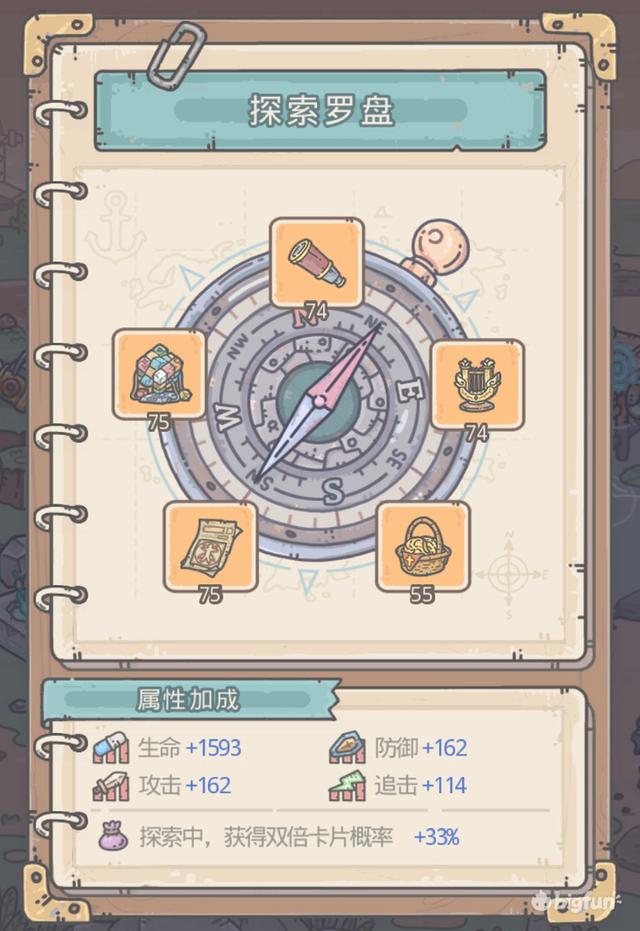Open the telescope item tile

click(317, 263)
